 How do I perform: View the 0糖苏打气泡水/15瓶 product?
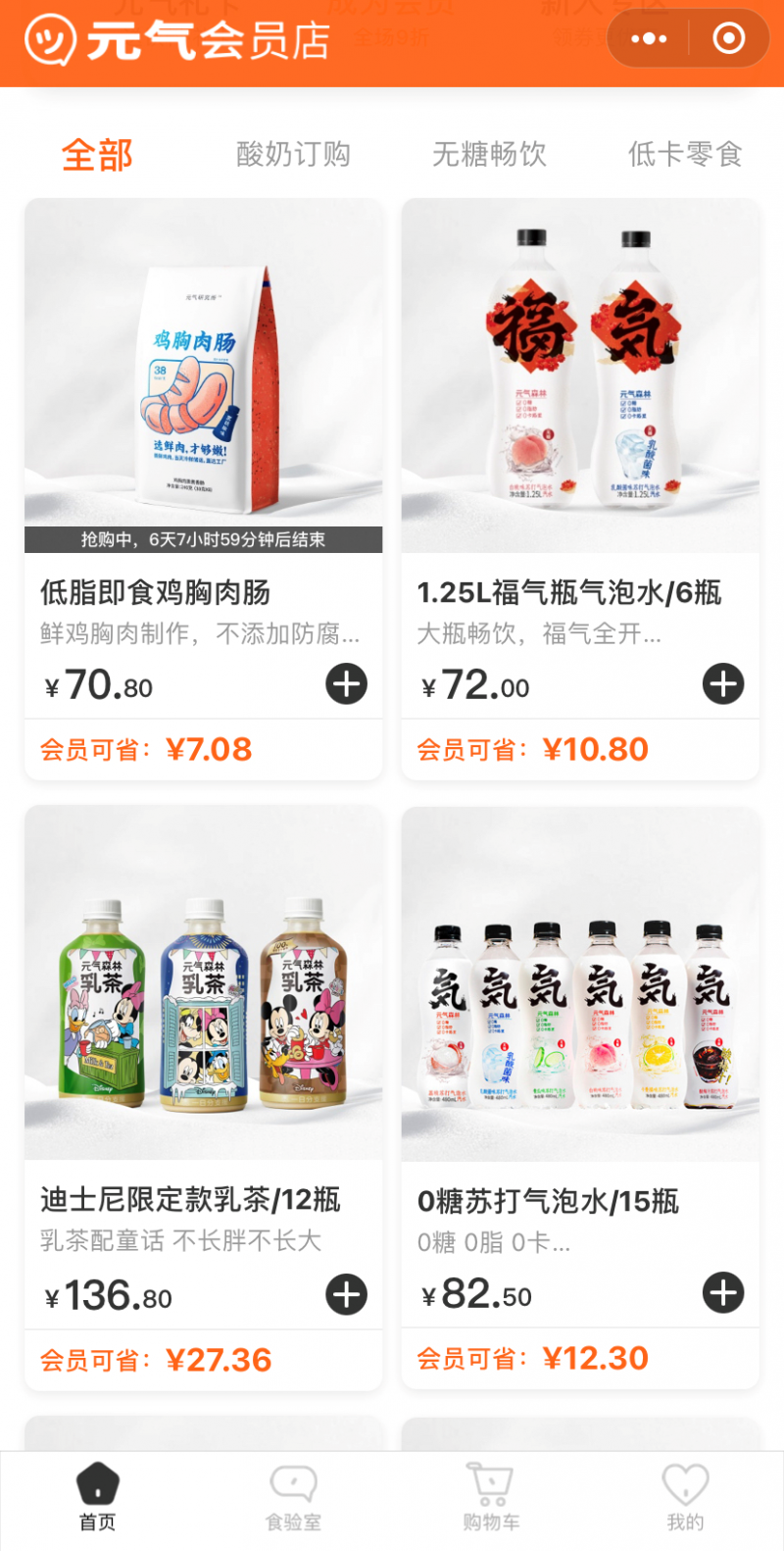tap(580, 1000)
